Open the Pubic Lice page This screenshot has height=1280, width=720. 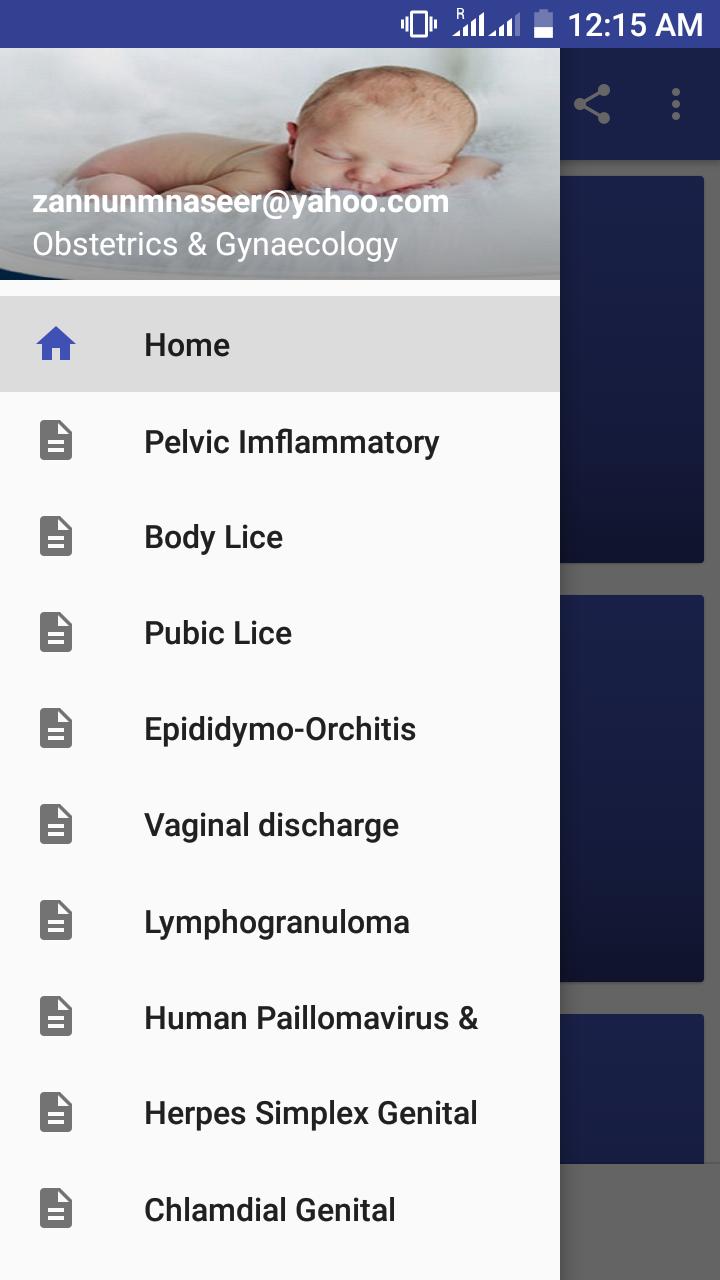point(280,633)
